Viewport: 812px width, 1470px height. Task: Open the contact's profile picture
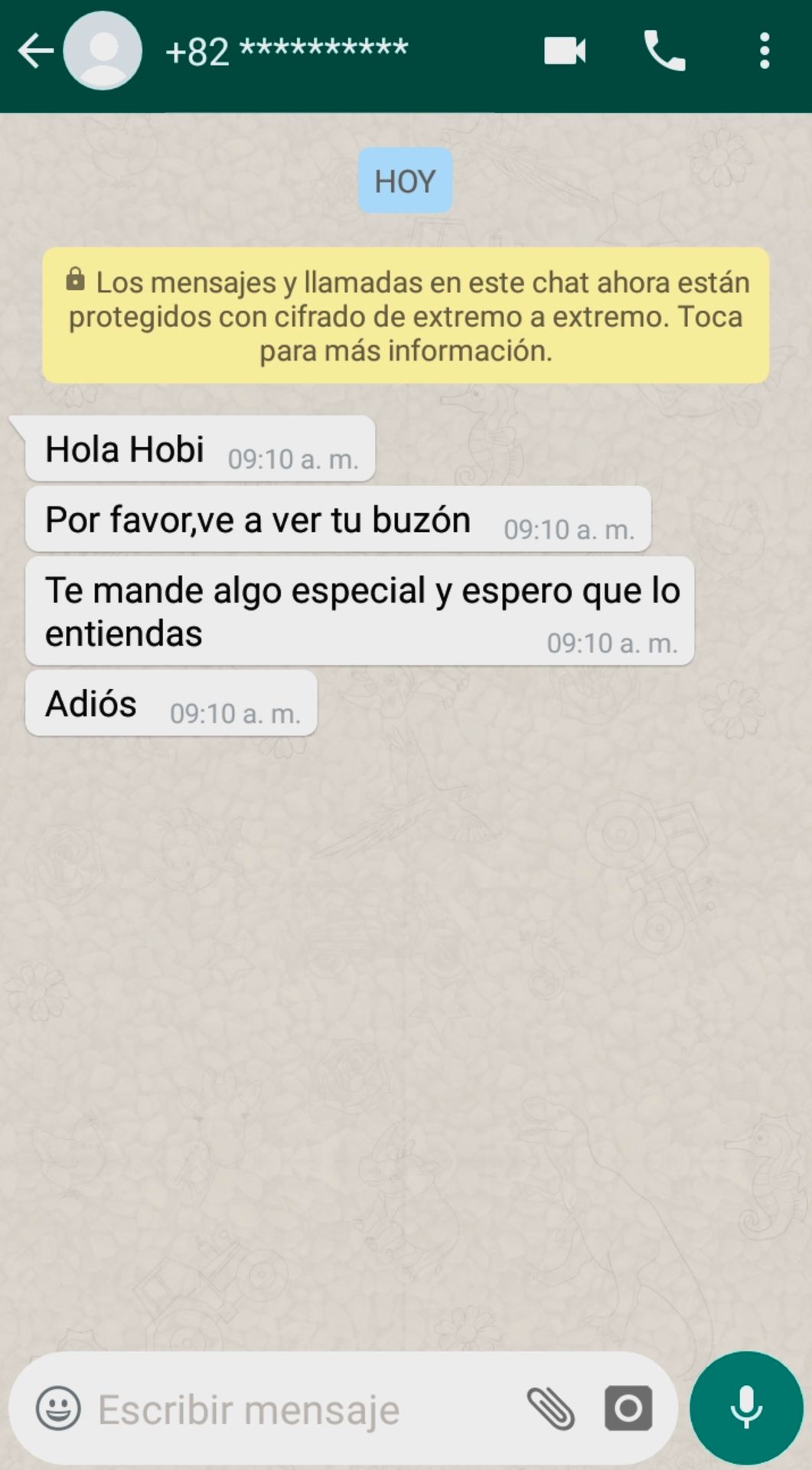pyautogui.click(x=103, y=51)
